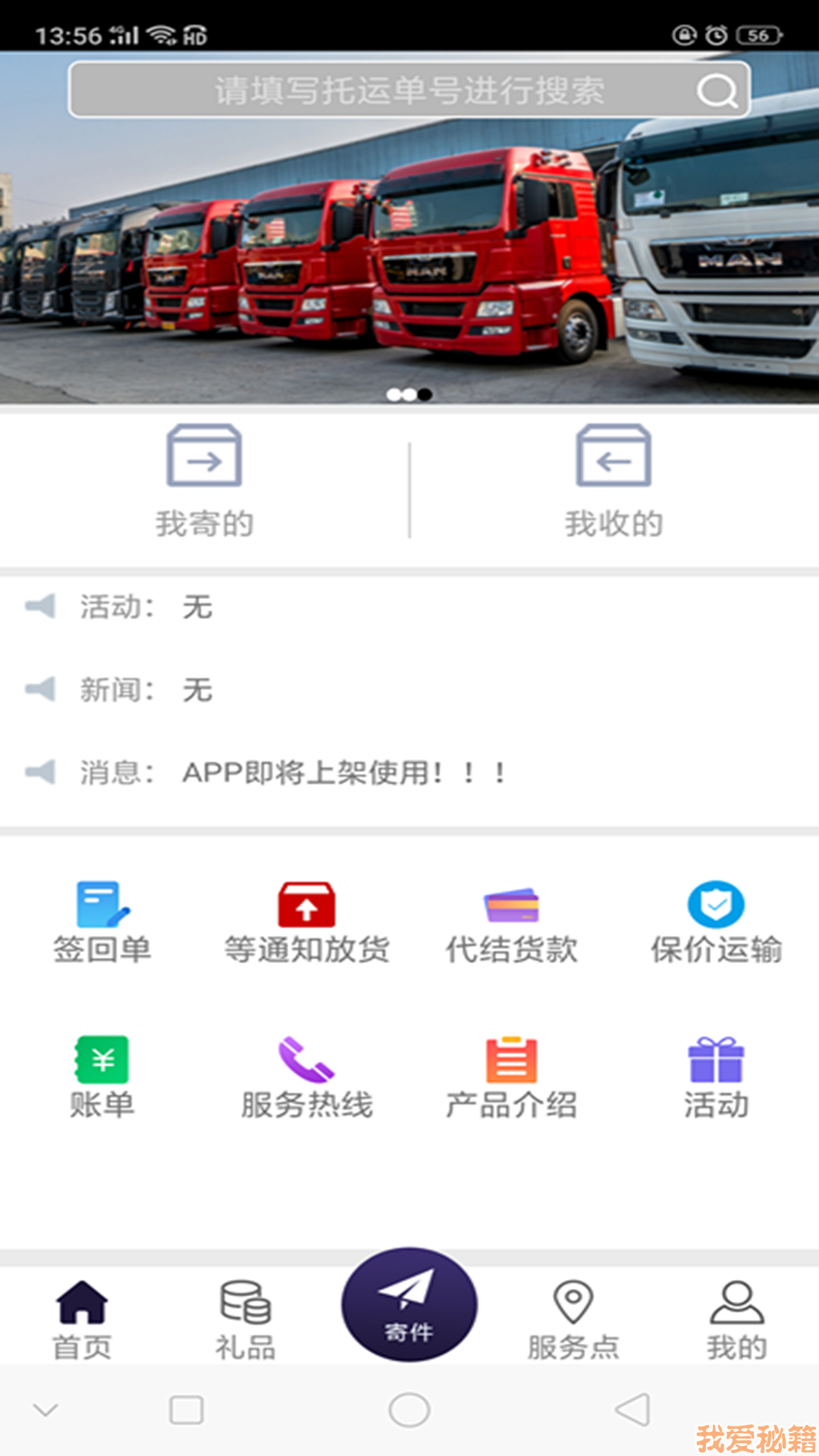
Task: Choose 保价运输 insured transport
Action: (x=716, y=921)
